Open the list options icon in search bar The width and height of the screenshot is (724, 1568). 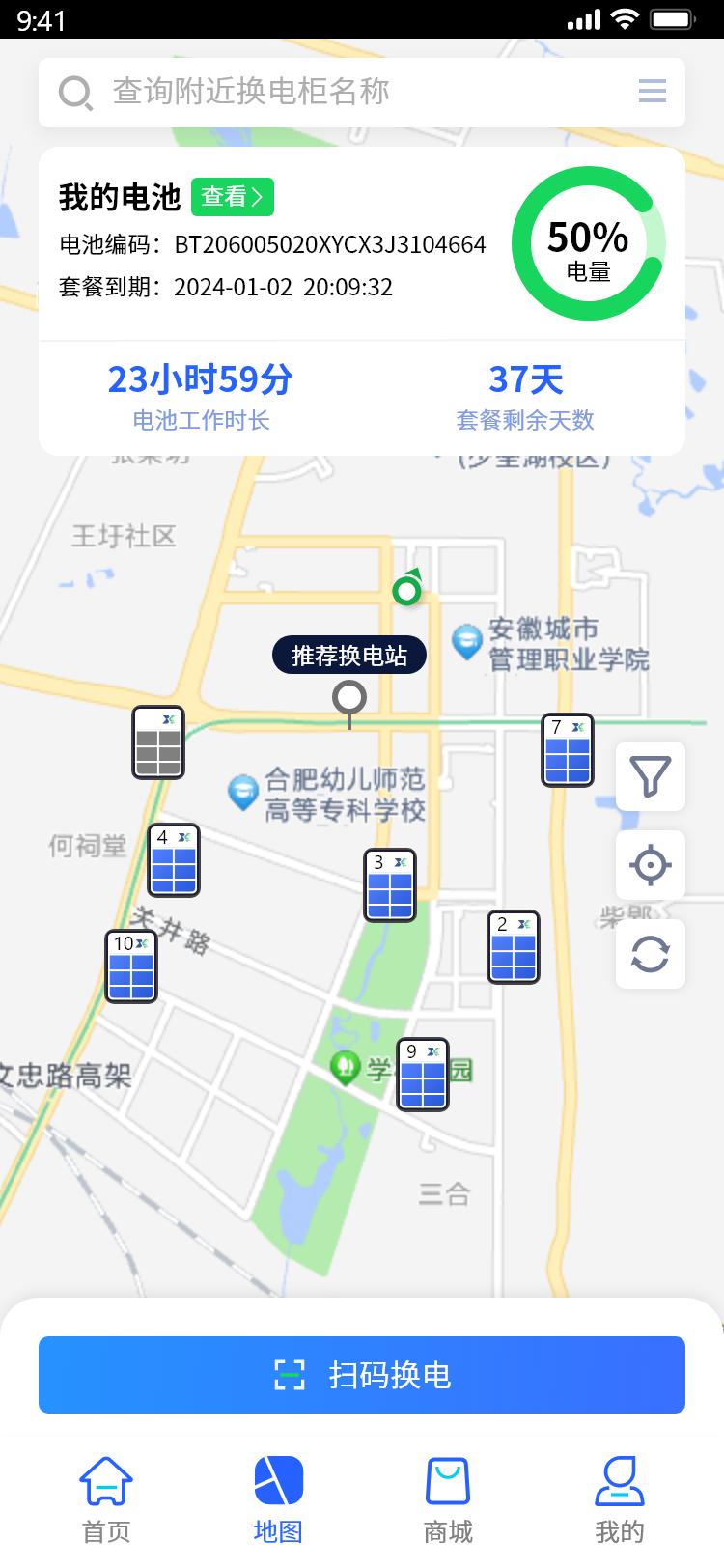pyautogui.click(x=652, y=92)
